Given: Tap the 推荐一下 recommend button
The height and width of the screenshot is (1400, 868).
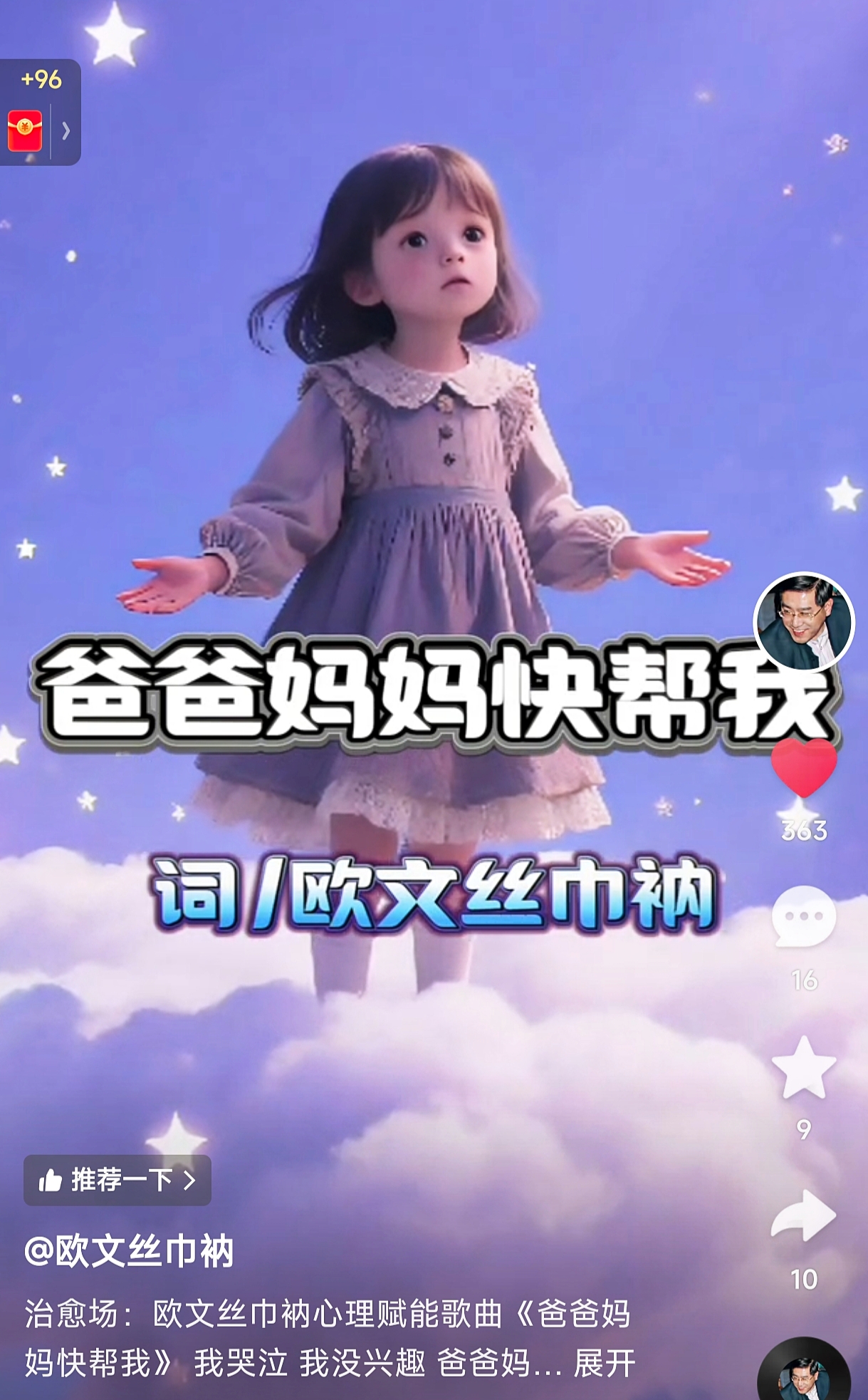Looking at the screenshot, I should coord(117,1181).
